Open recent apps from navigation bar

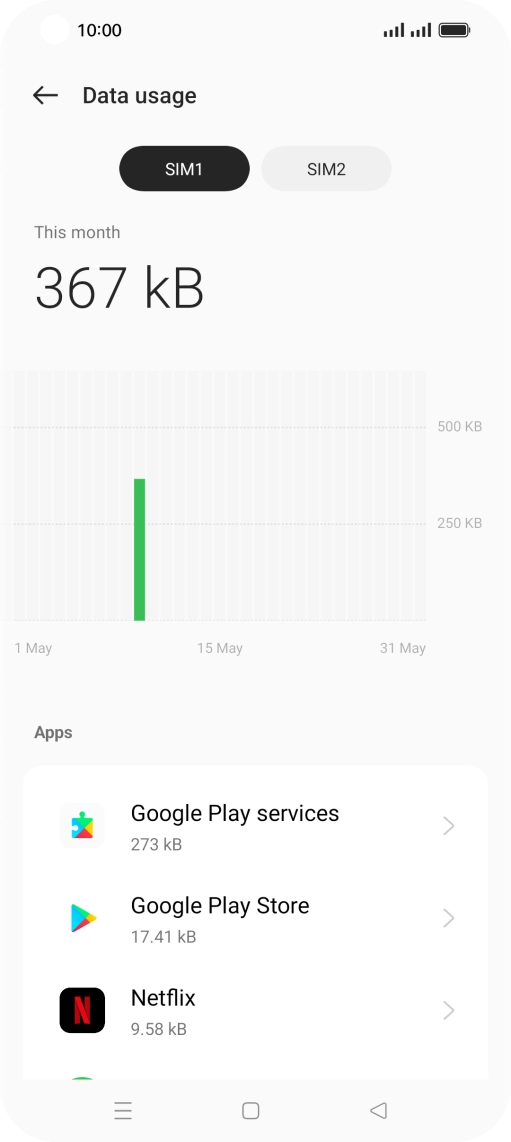click(x=123, y=1111)
